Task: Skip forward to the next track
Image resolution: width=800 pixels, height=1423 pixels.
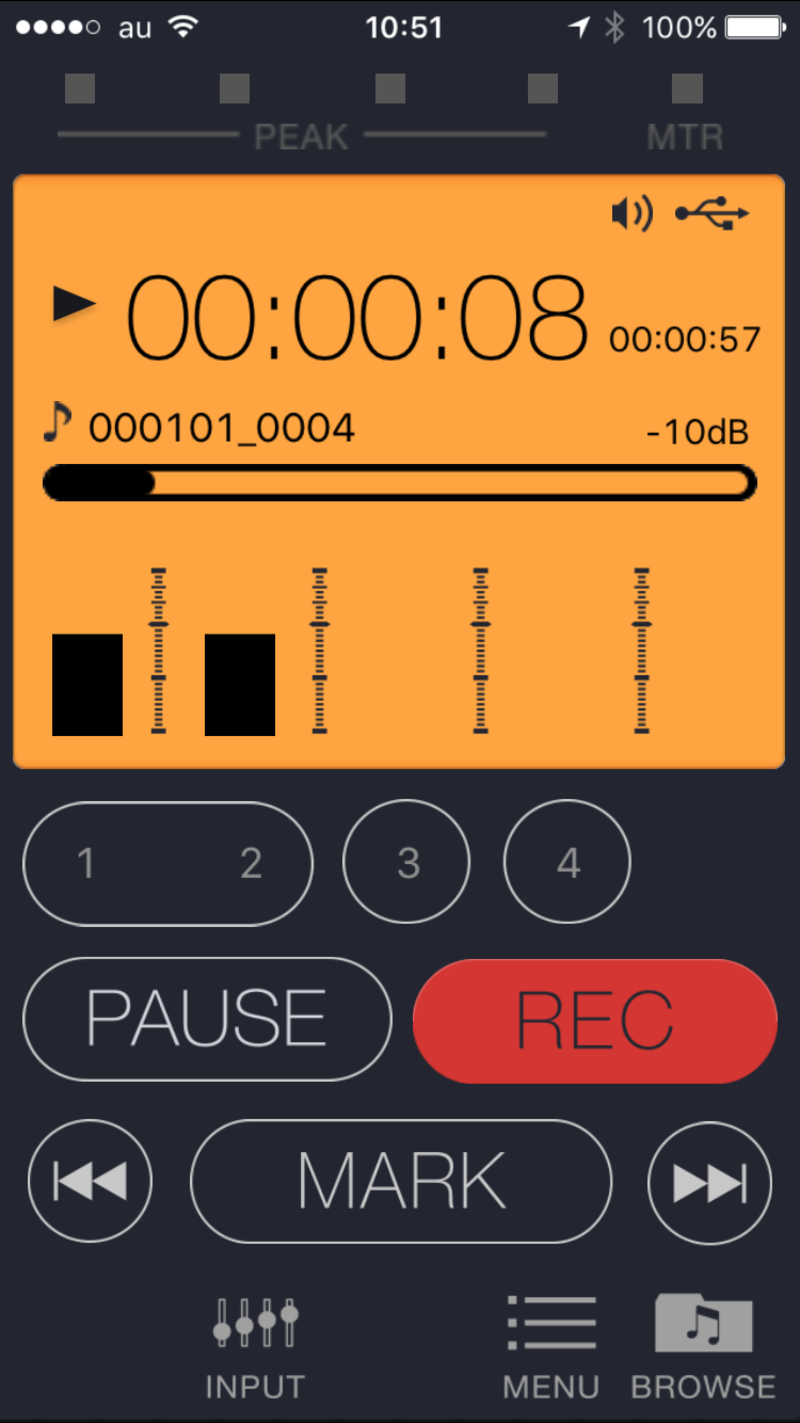Action: tap(710, 1181)
